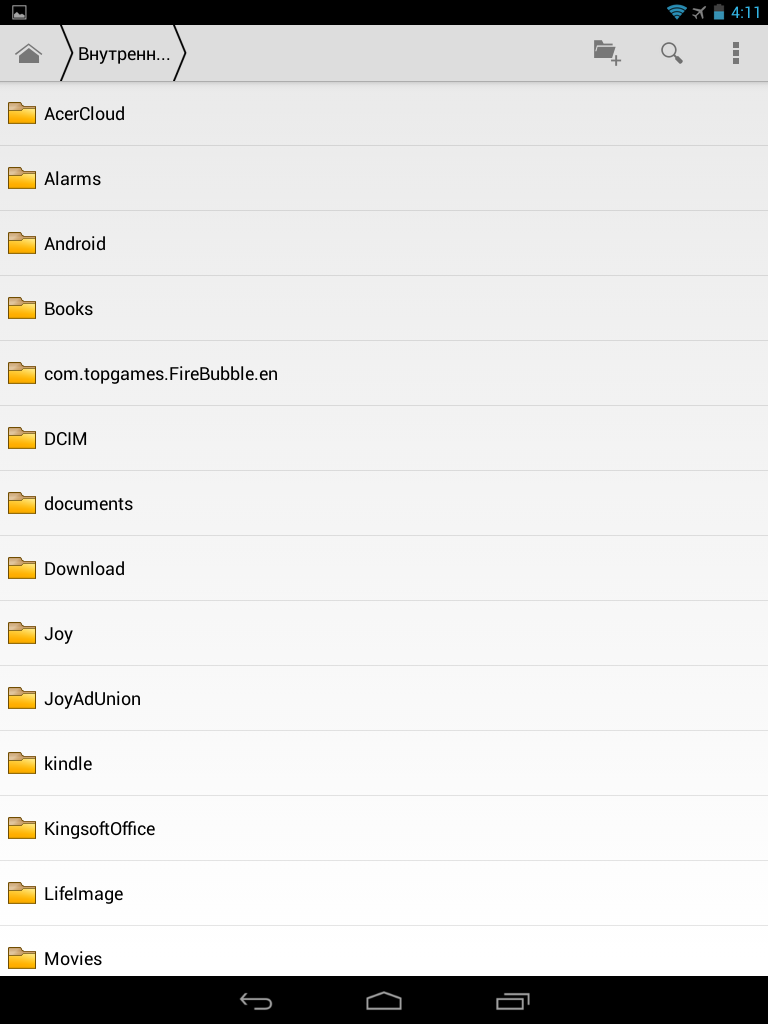Tap the system back button

pyautogui.click(x=256, y=1001)
